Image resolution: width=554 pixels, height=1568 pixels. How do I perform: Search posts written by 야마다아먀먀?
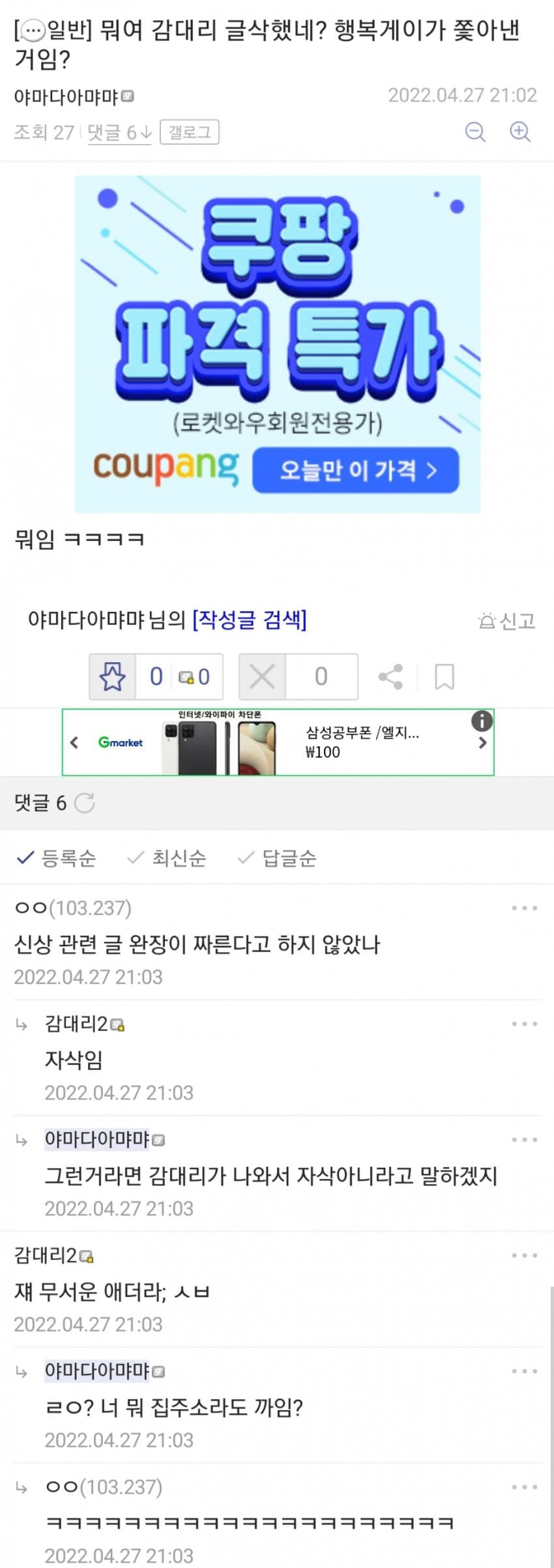[x=249, y=619]
